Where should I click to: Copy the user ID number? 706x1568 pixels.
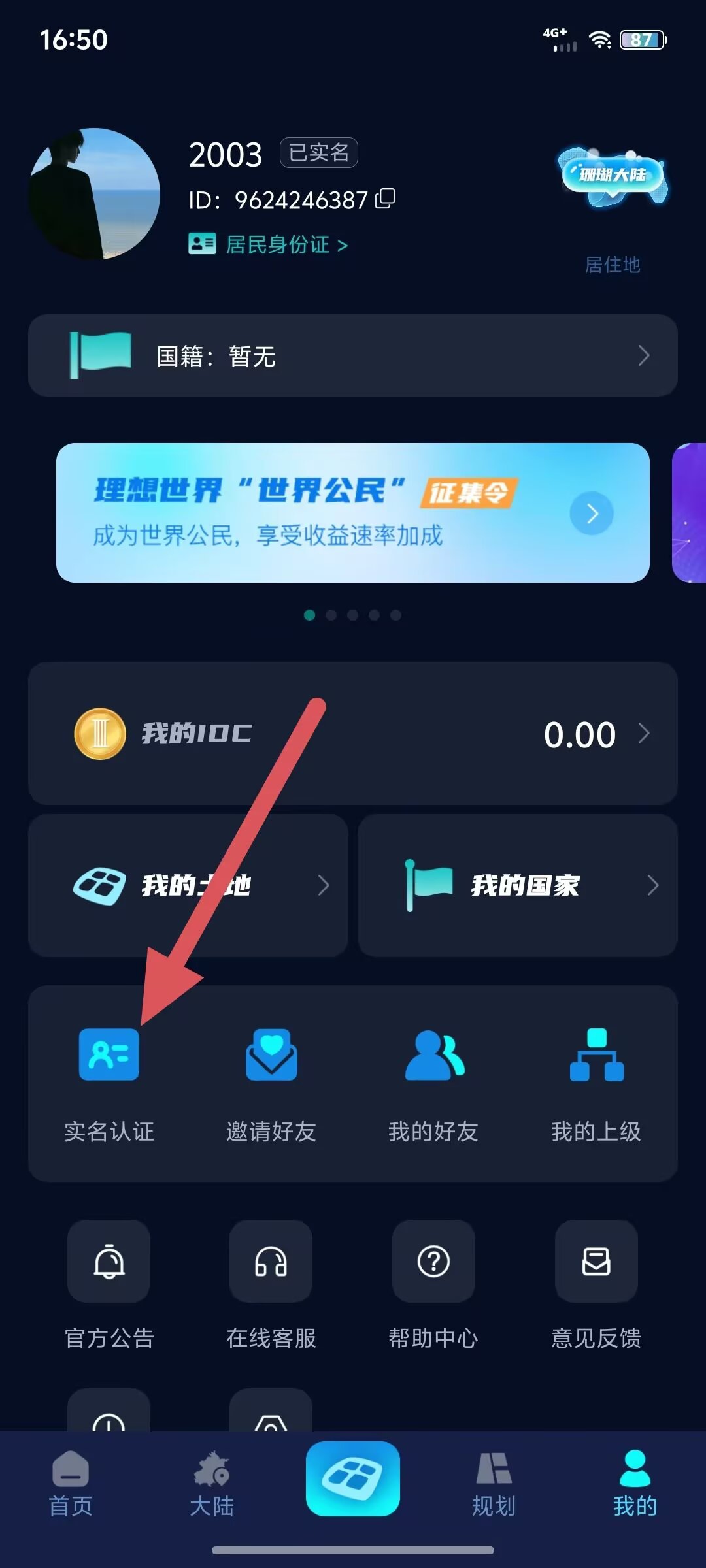(385, 199)
